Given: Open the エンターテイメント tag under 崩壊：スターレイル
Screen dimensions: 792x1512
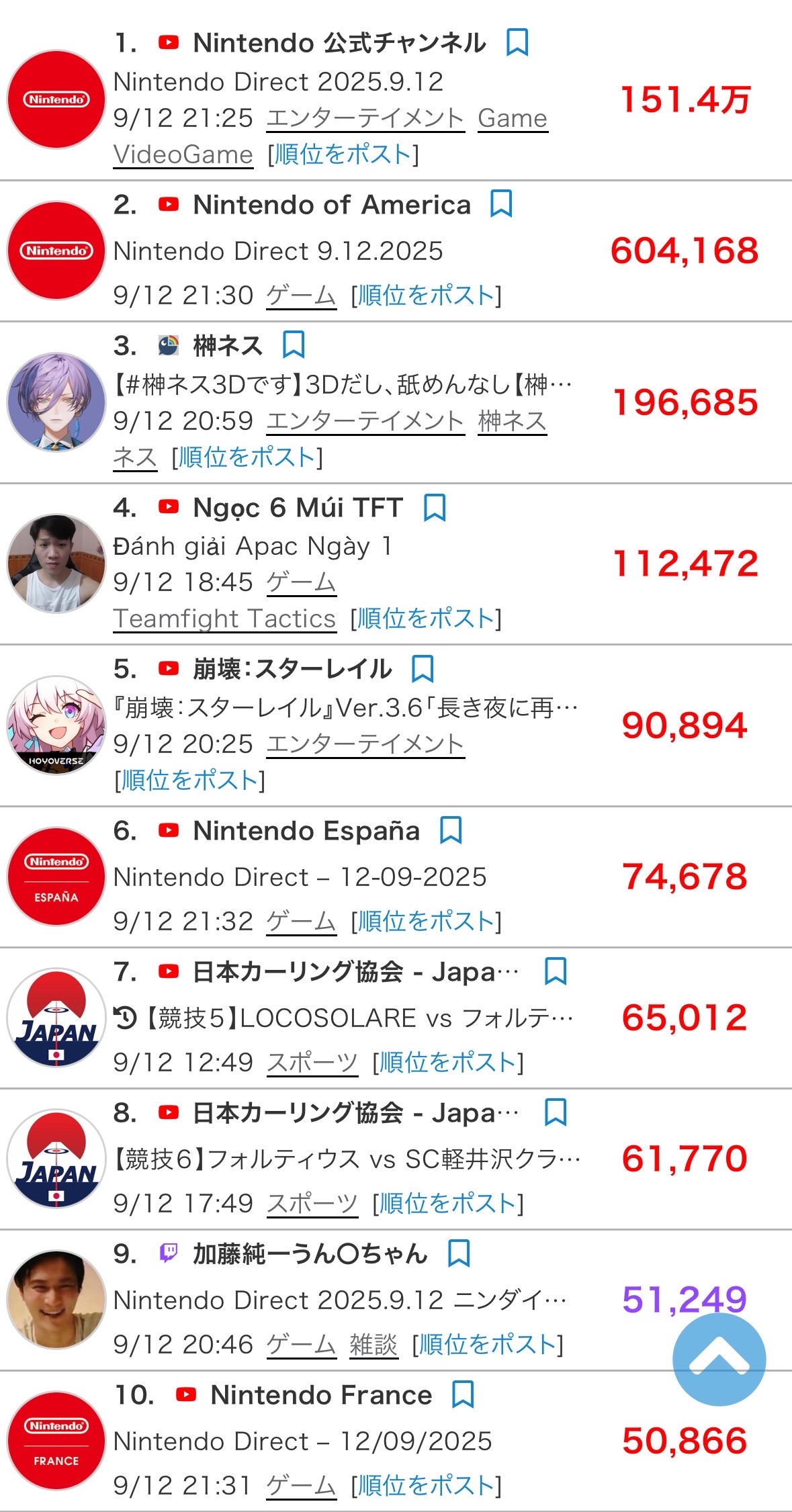Looking at the screenshot, I should (x=365, y=744).
